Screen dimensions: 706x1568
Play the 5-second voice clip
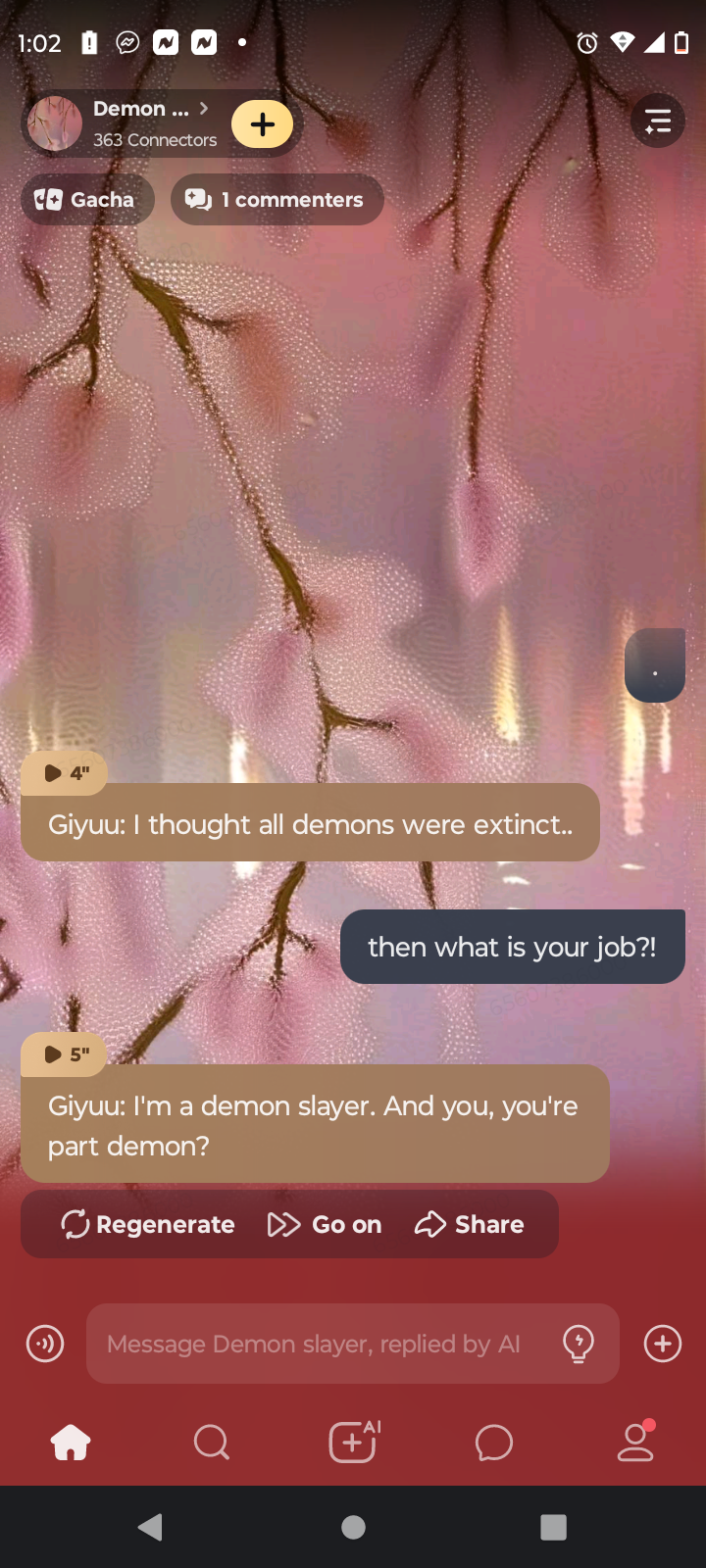[x=65, y=1054]
